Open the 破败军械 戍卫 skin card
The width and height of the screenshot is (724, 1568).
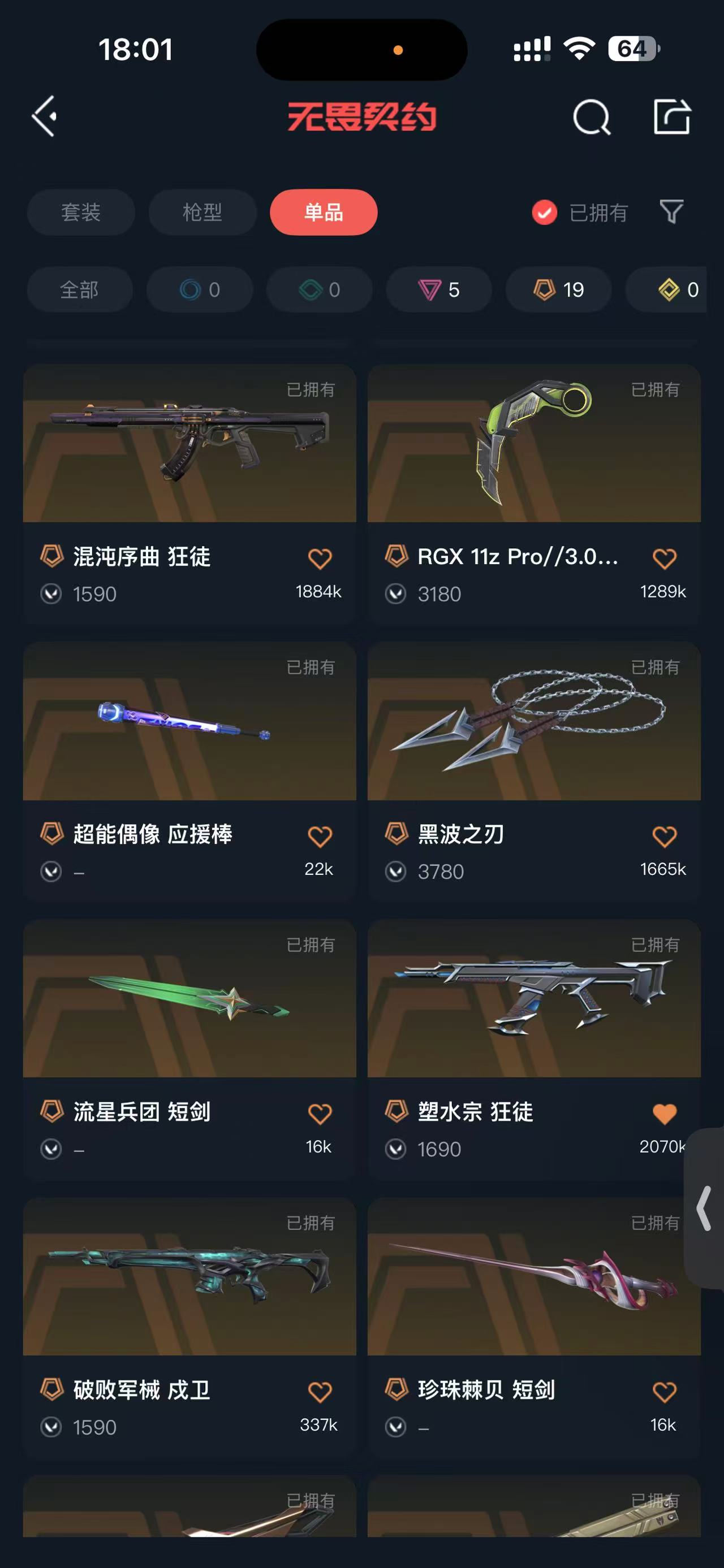(189, 1277)
